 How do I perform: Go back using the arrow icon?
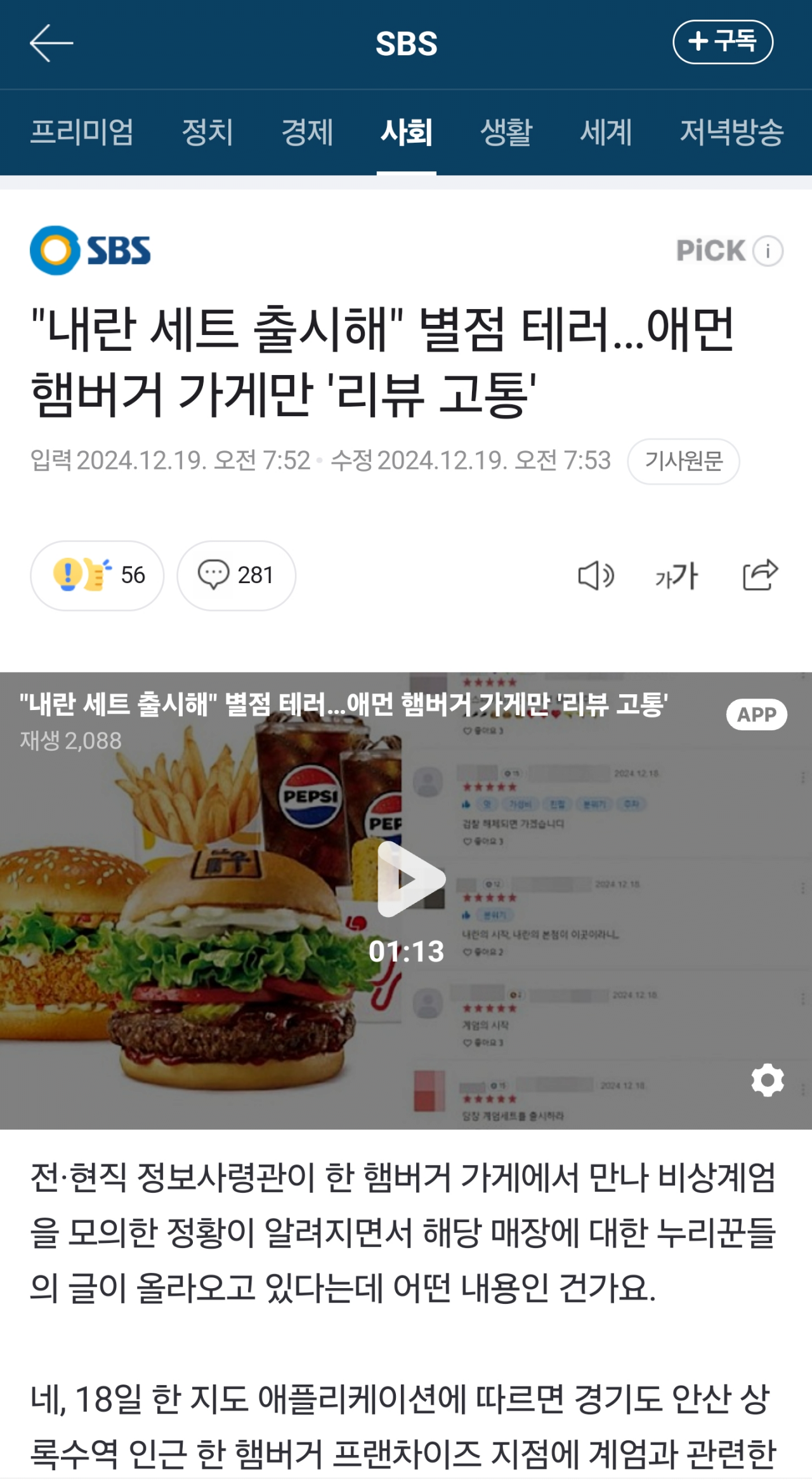51,43
